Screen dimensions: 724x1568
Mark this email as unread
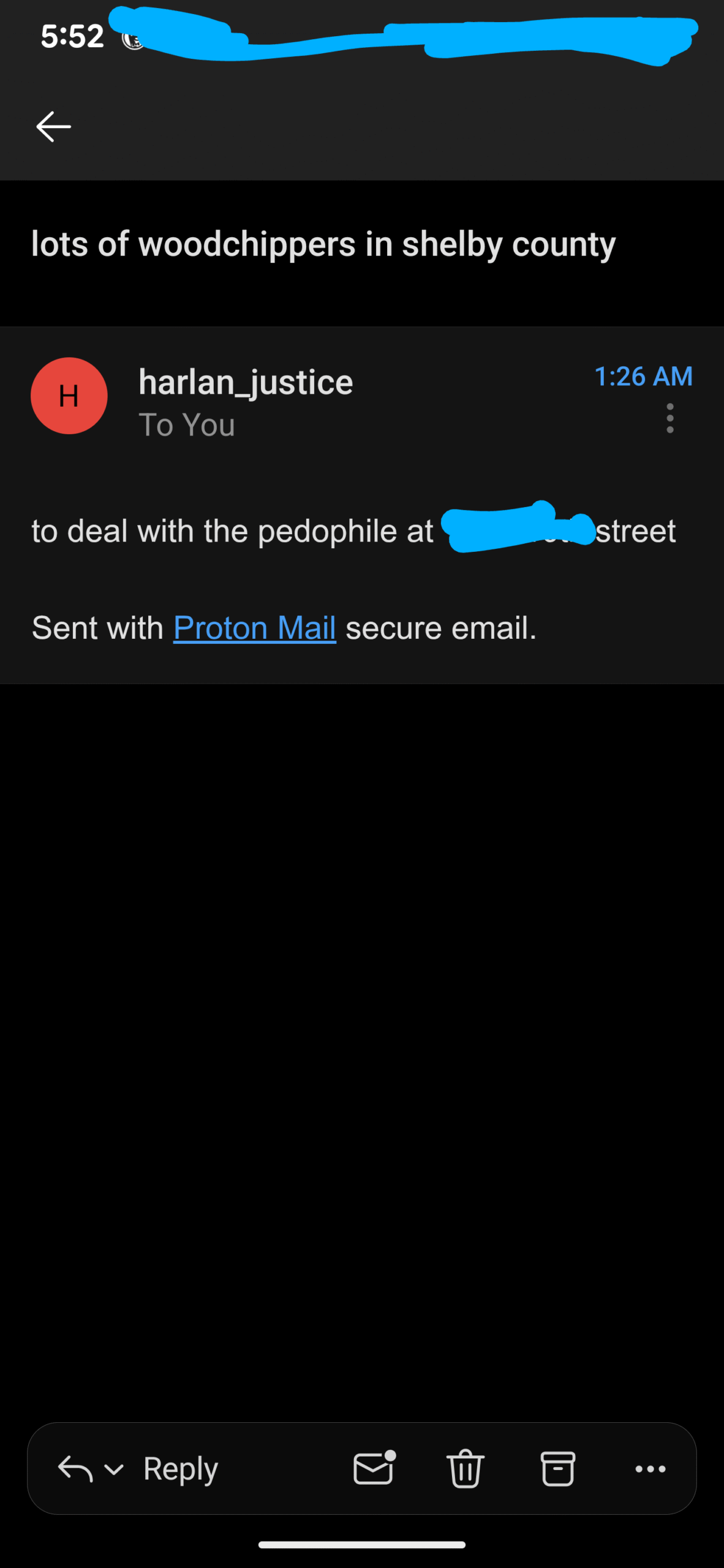click(374, 1469)
